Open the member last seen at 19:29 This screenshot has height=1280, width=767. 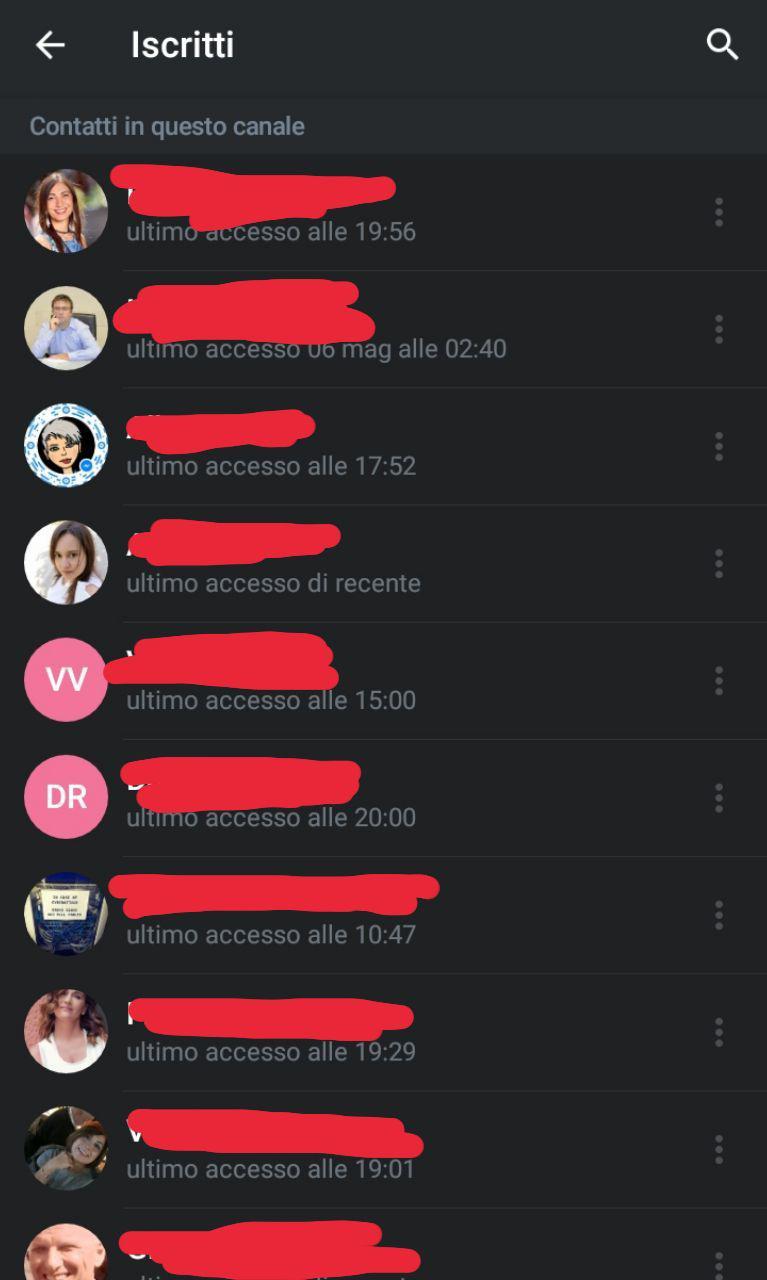(x=383, y=1031)
